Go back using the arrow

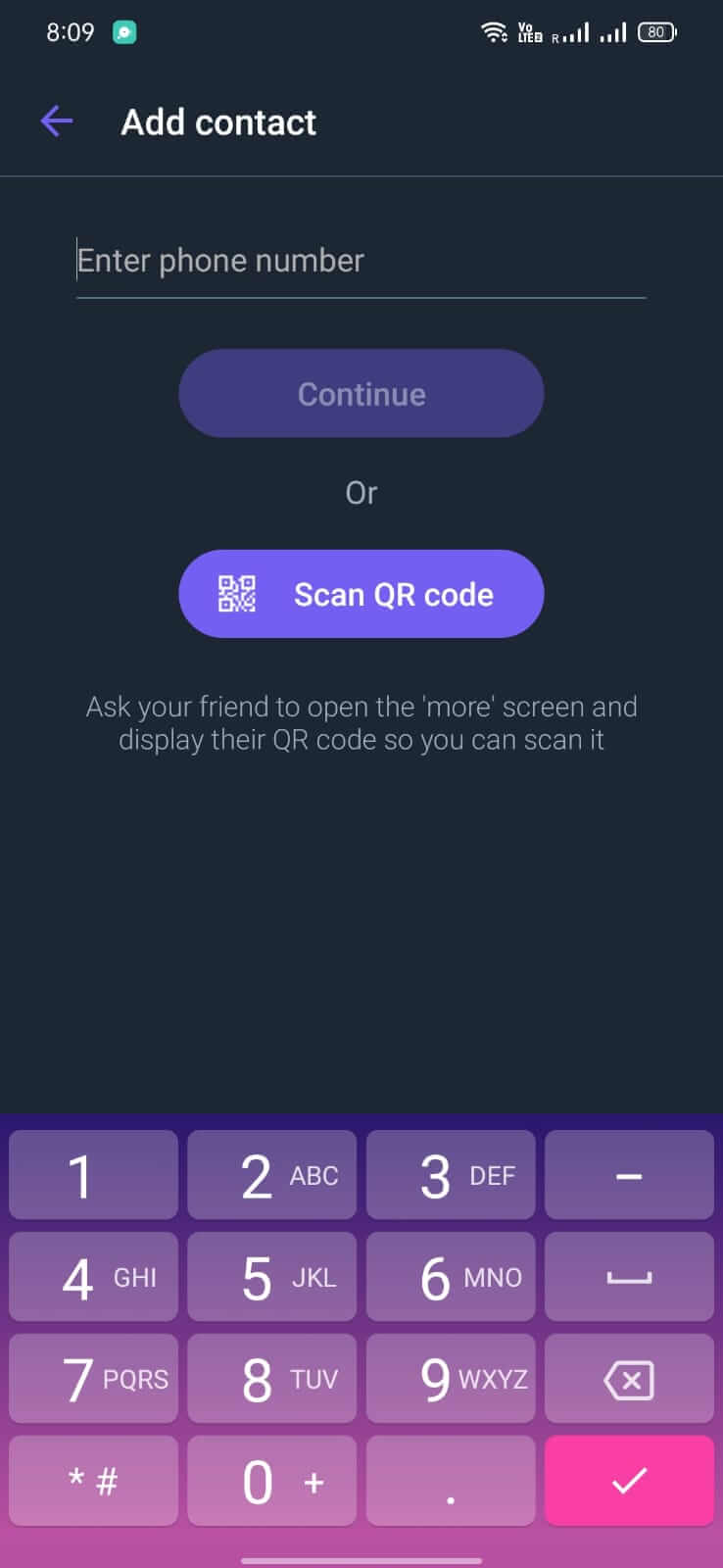[57, 122]
